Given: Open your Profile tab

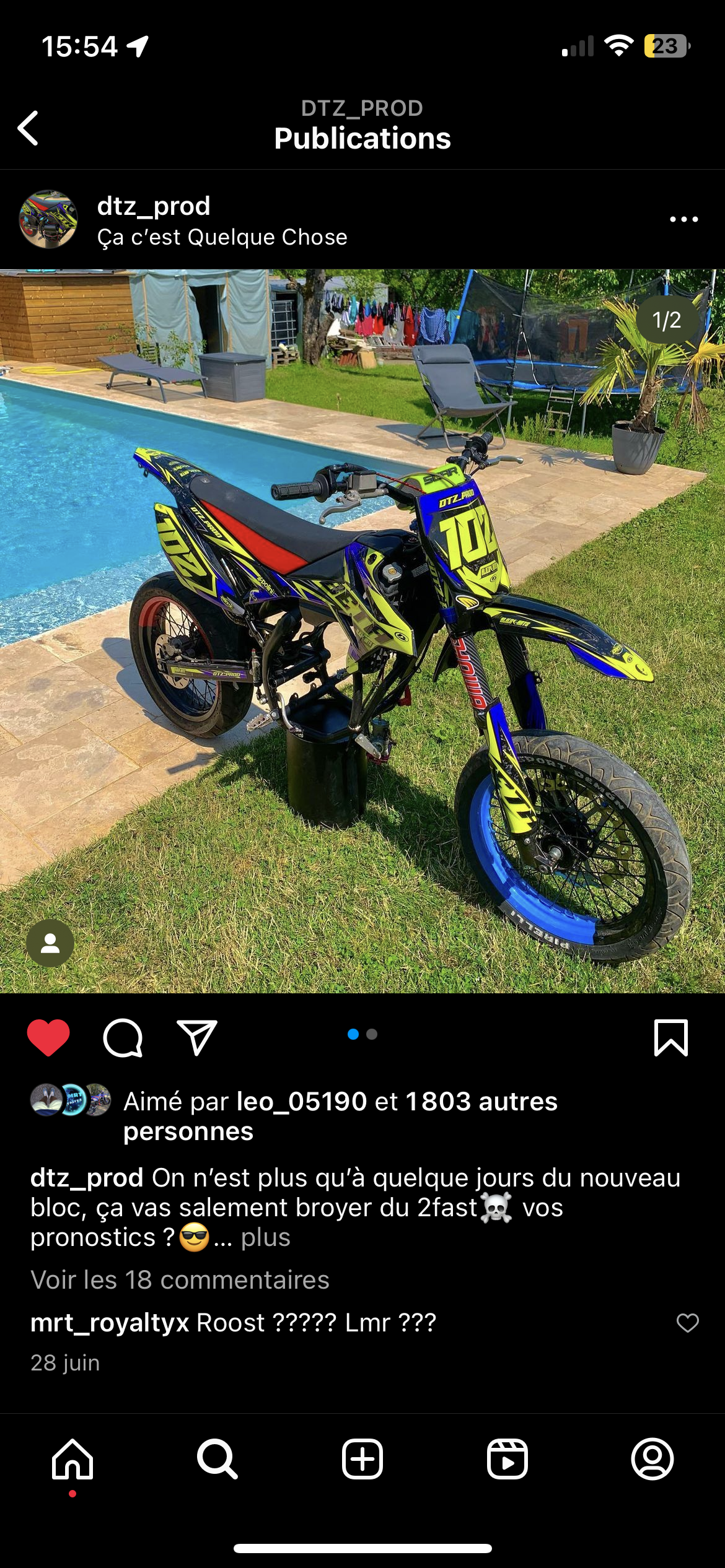Looking at the screenshot, I should coord(652,1459).
